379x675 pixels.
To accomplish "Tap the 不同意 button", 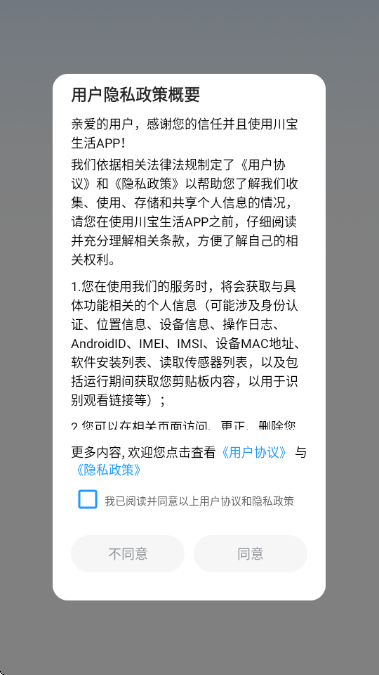I will pos(128,554).
